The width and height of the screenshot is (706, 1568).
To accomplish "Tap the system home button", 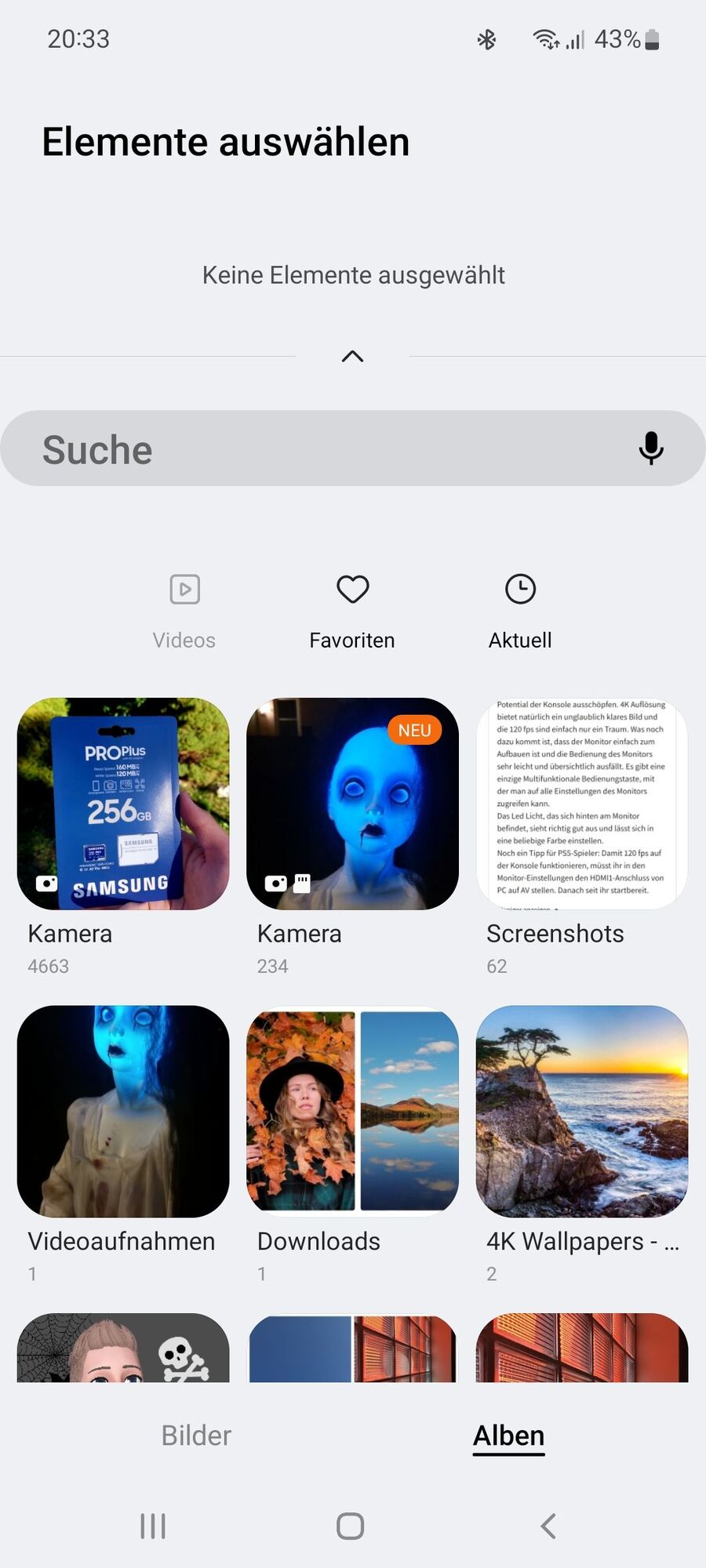I will coord(351,1526).
